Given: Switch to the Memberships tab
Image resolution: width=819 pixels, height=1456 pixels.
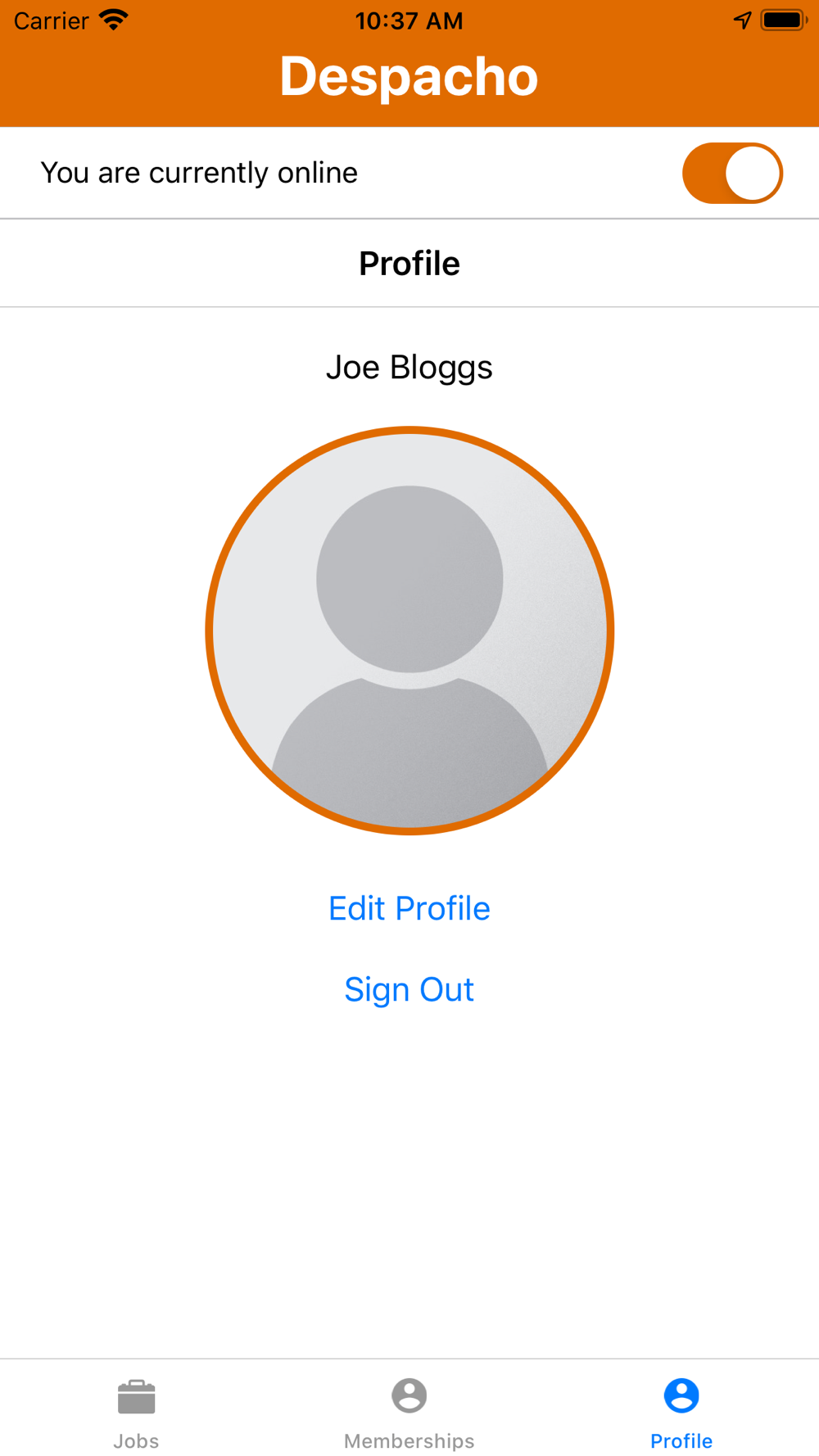Looking at the screenshot, I should (409, 1413).
